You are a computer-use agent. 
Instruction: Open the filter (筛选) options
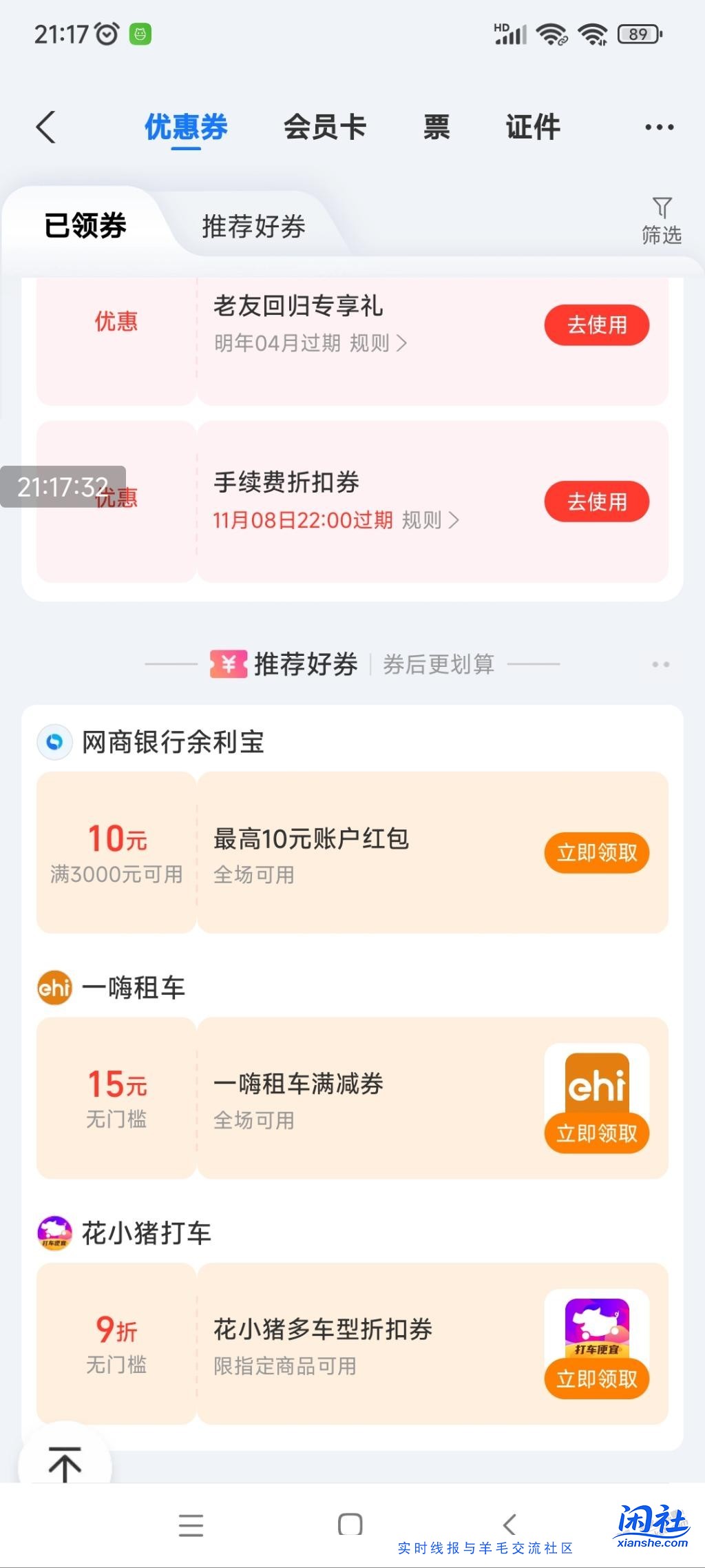pos(662,220)
